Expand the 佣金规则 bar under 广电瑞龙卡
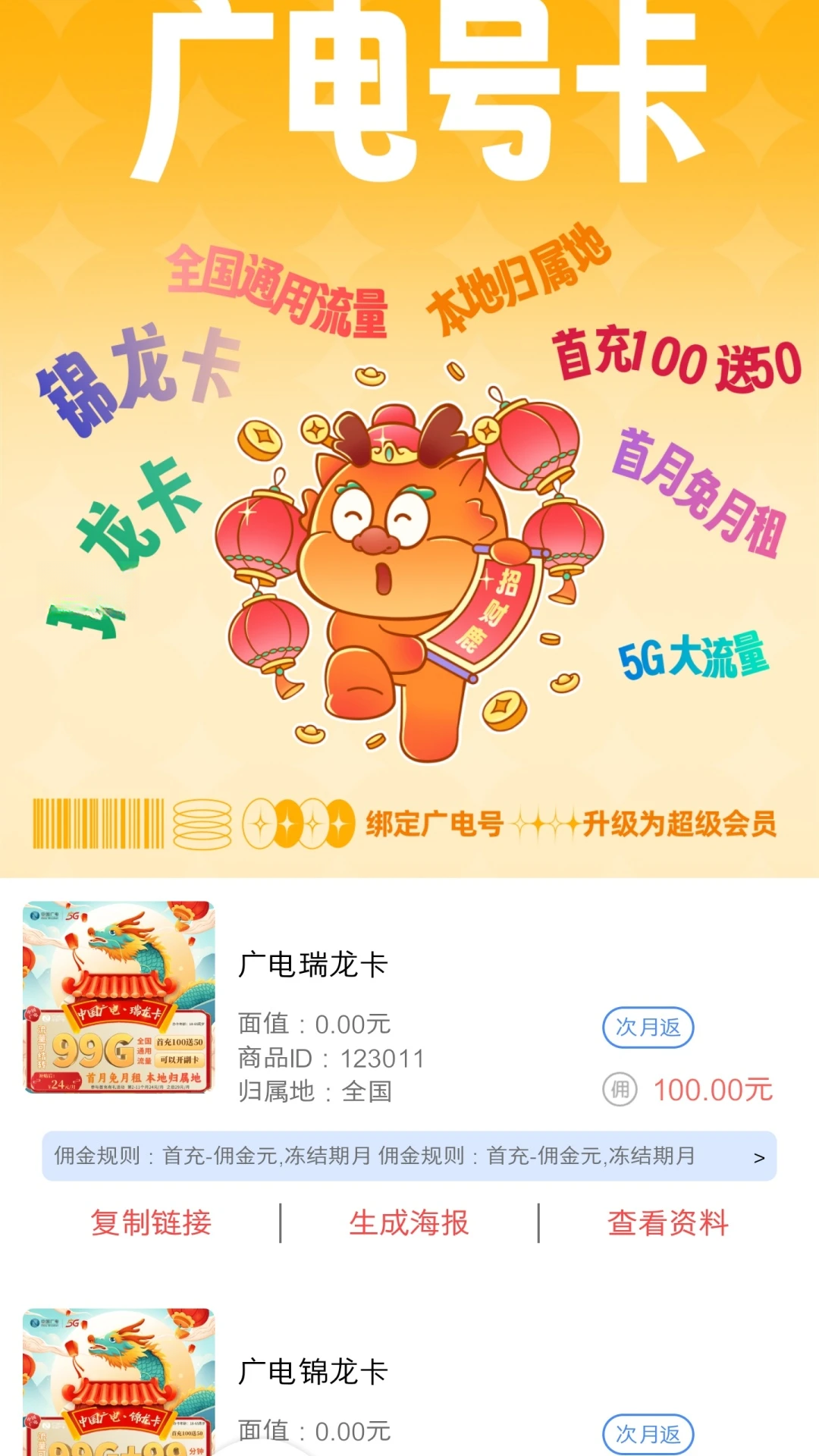819x1456 pixels. 409,1156
